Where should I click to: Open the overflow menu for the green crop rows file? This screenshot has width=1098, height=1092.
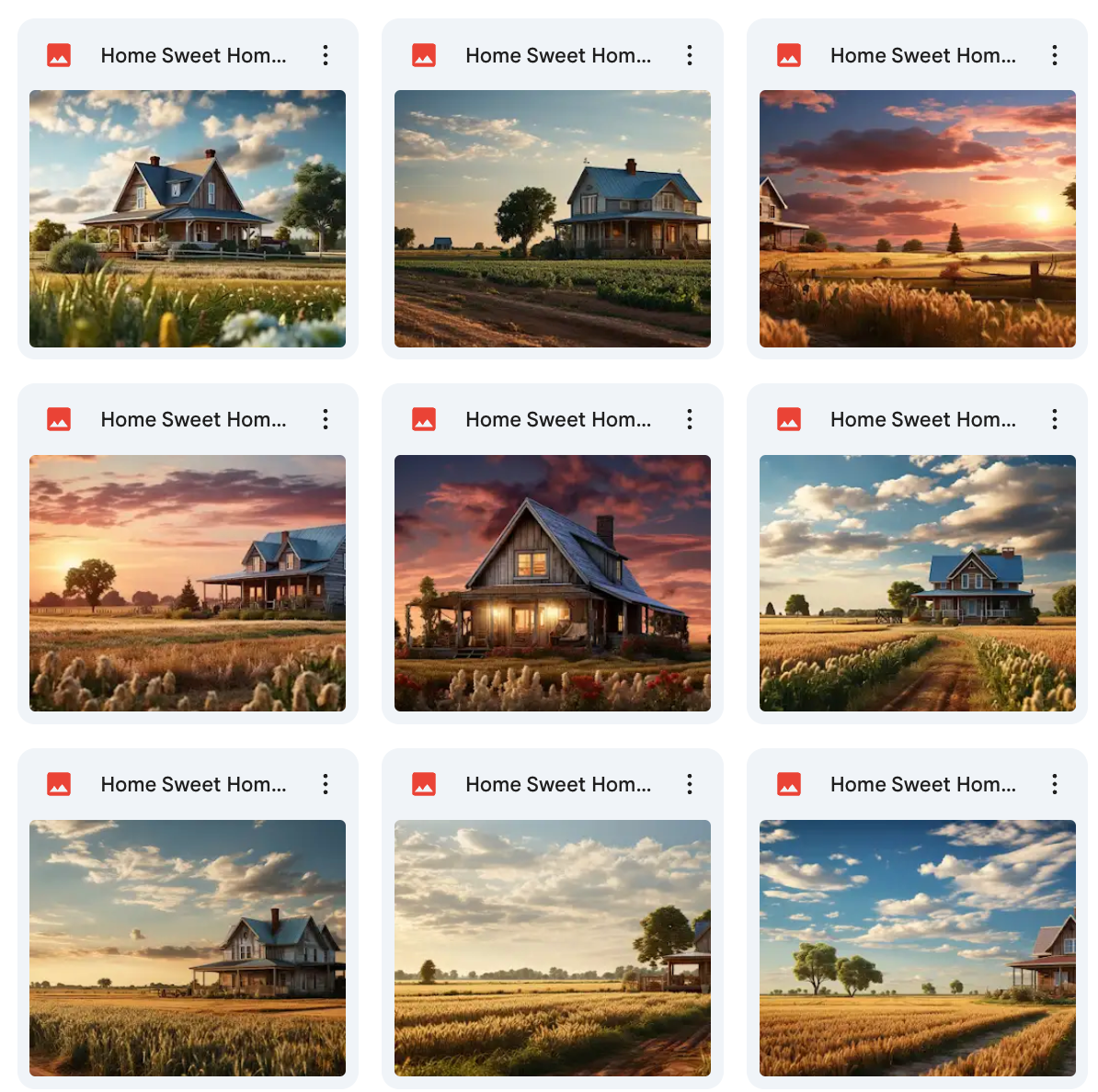point(690,55)
